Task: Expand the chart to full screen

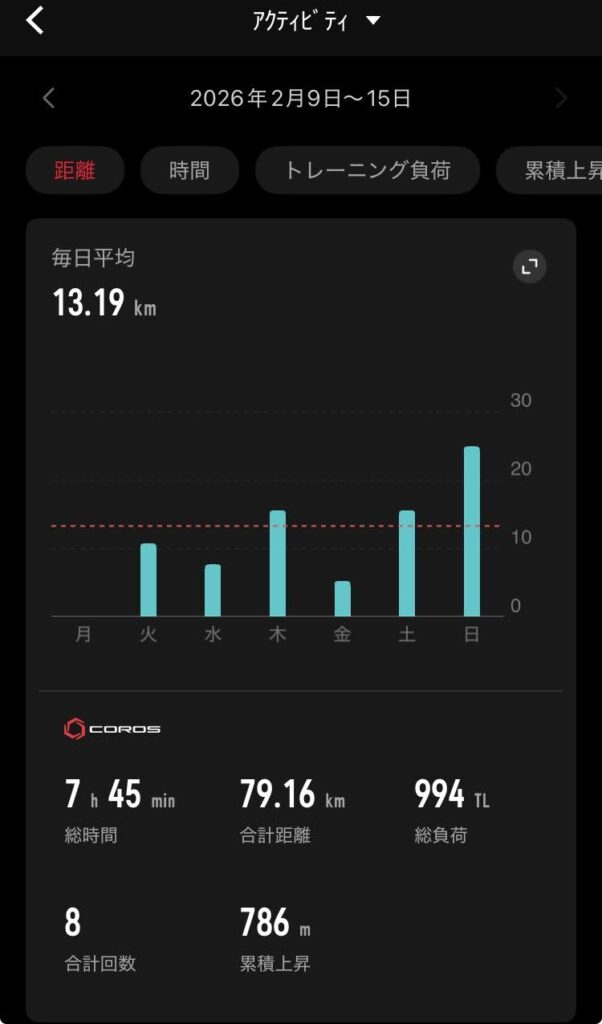Action: [x=530, y=266]
